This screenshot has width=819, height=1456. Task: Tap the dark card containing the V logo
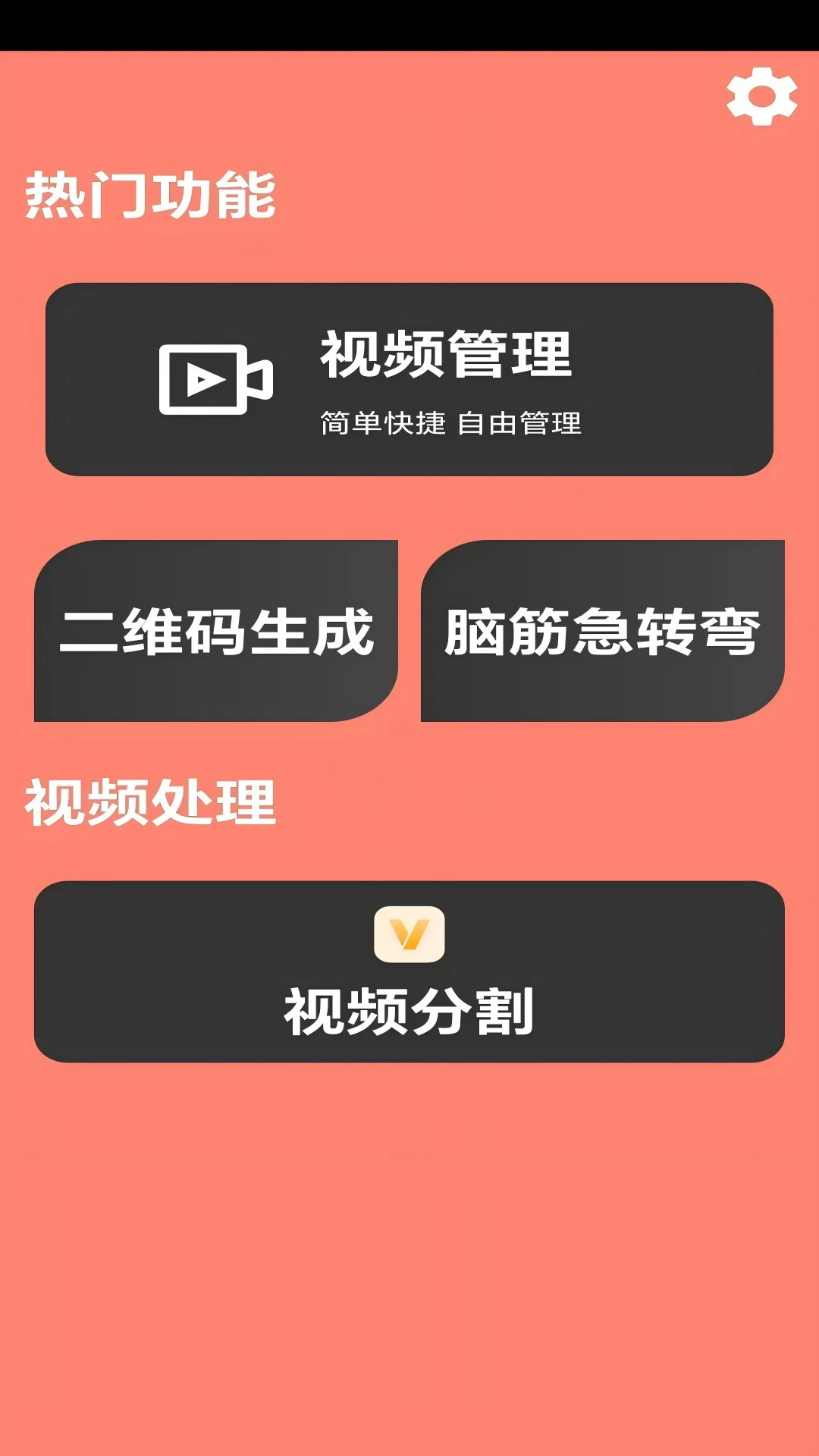409,974
